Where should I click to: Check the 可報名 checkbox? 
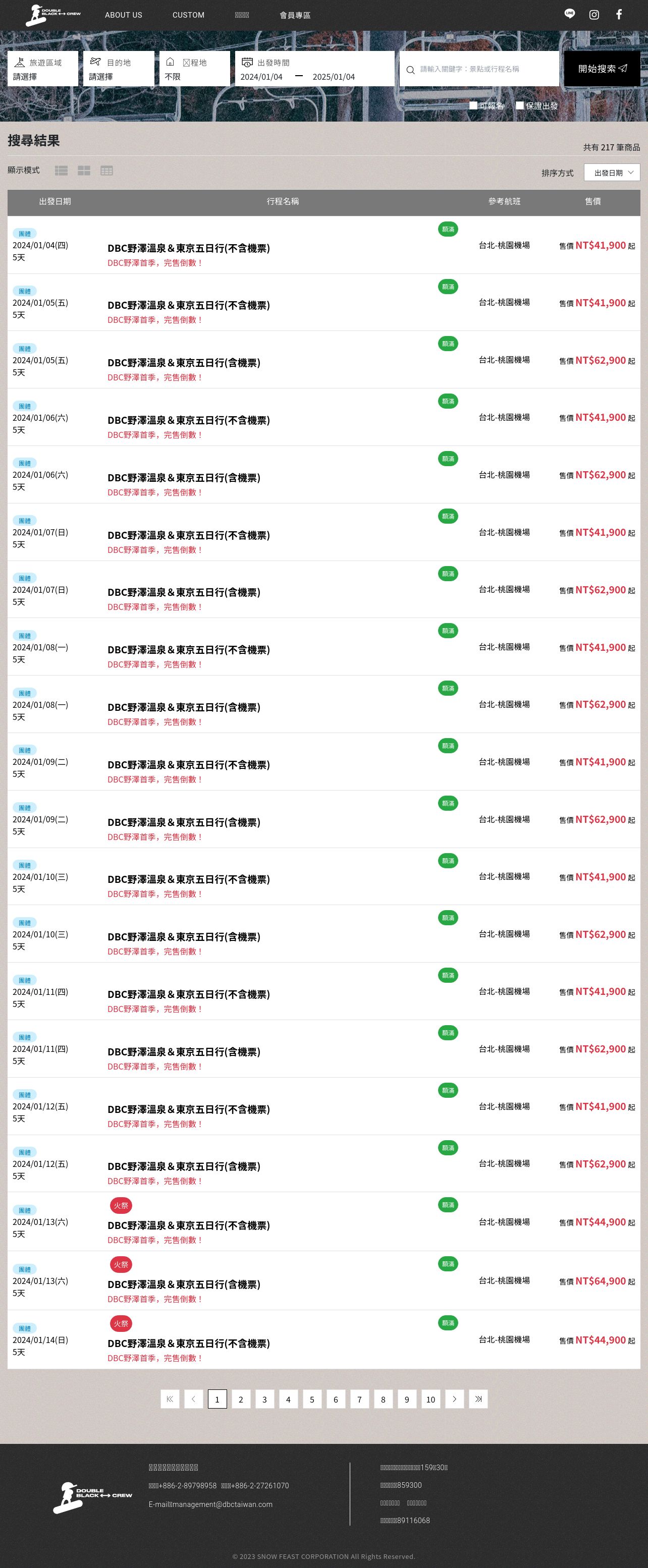click(473, 105)
